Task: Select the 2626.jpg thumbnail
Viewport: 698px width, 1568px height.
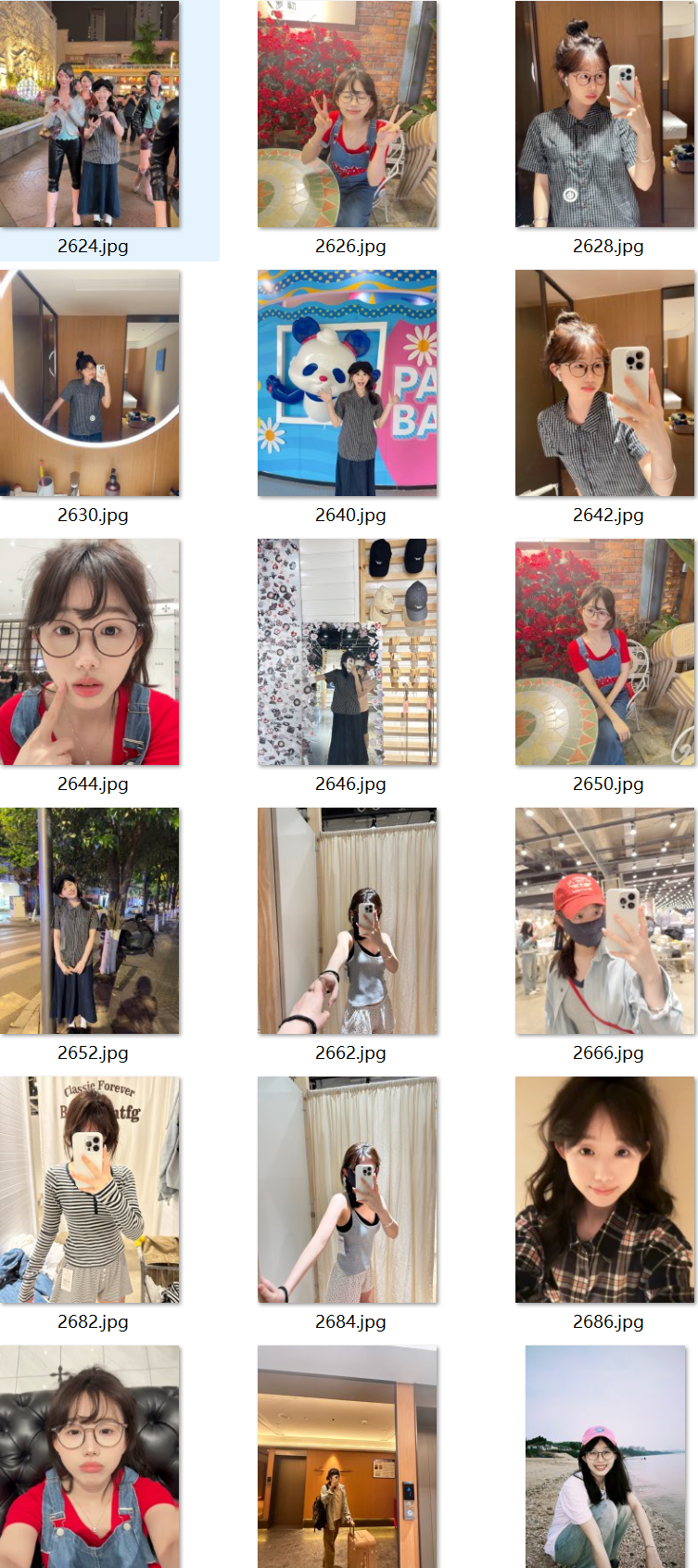Action: pyautogui.click(x=348, y=114)
